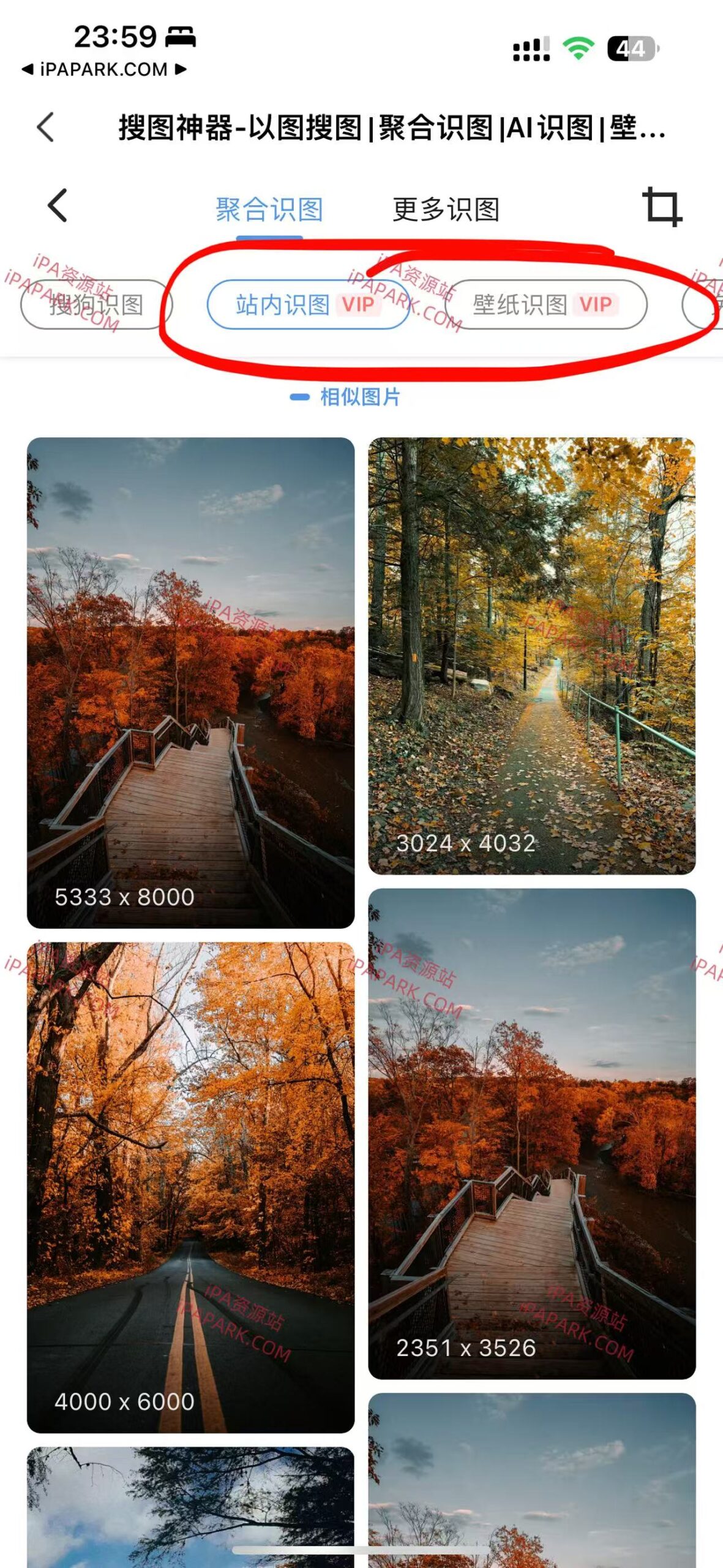View the 2351 x 3526 boardwalk image
This screenshot has width=723, height=1568.
531,1133
